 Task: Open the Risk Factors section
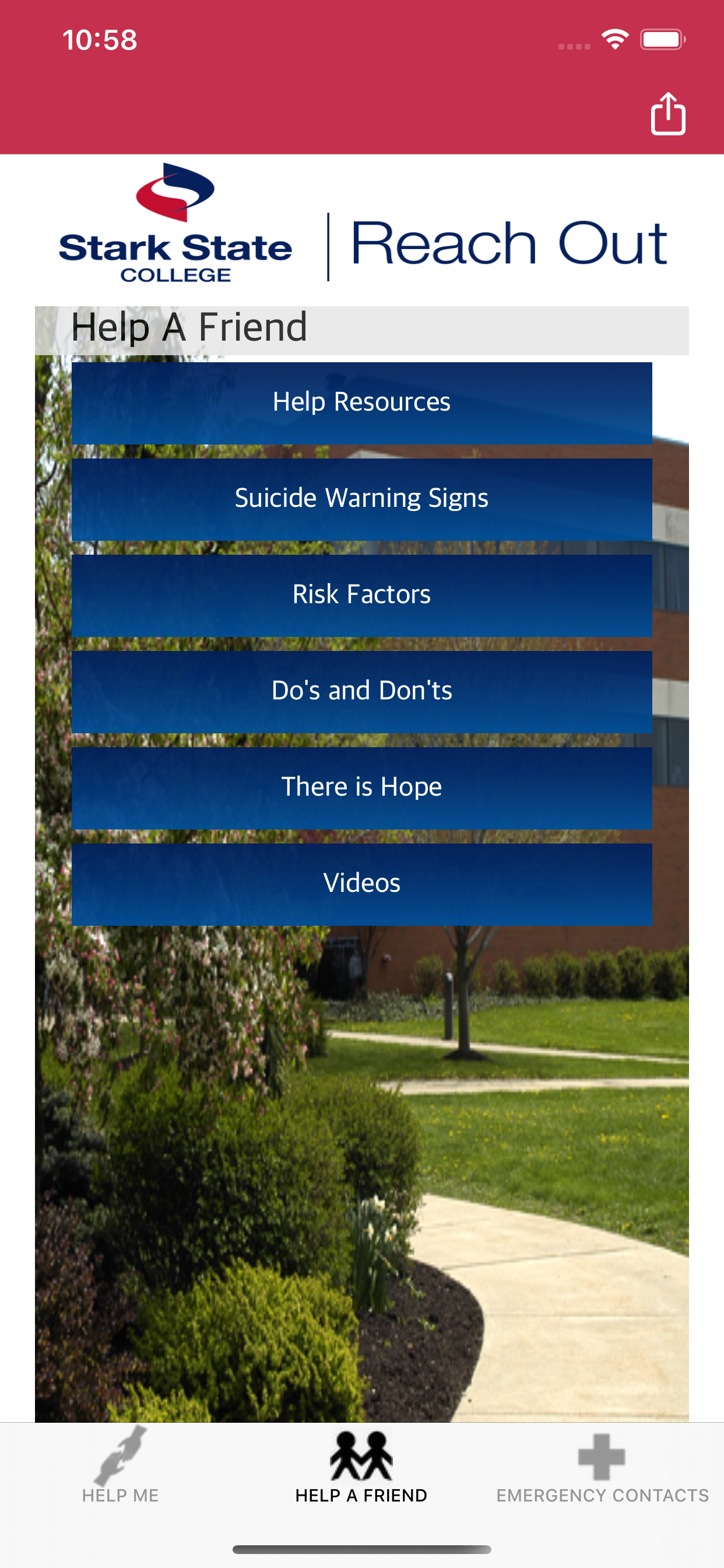361,596
